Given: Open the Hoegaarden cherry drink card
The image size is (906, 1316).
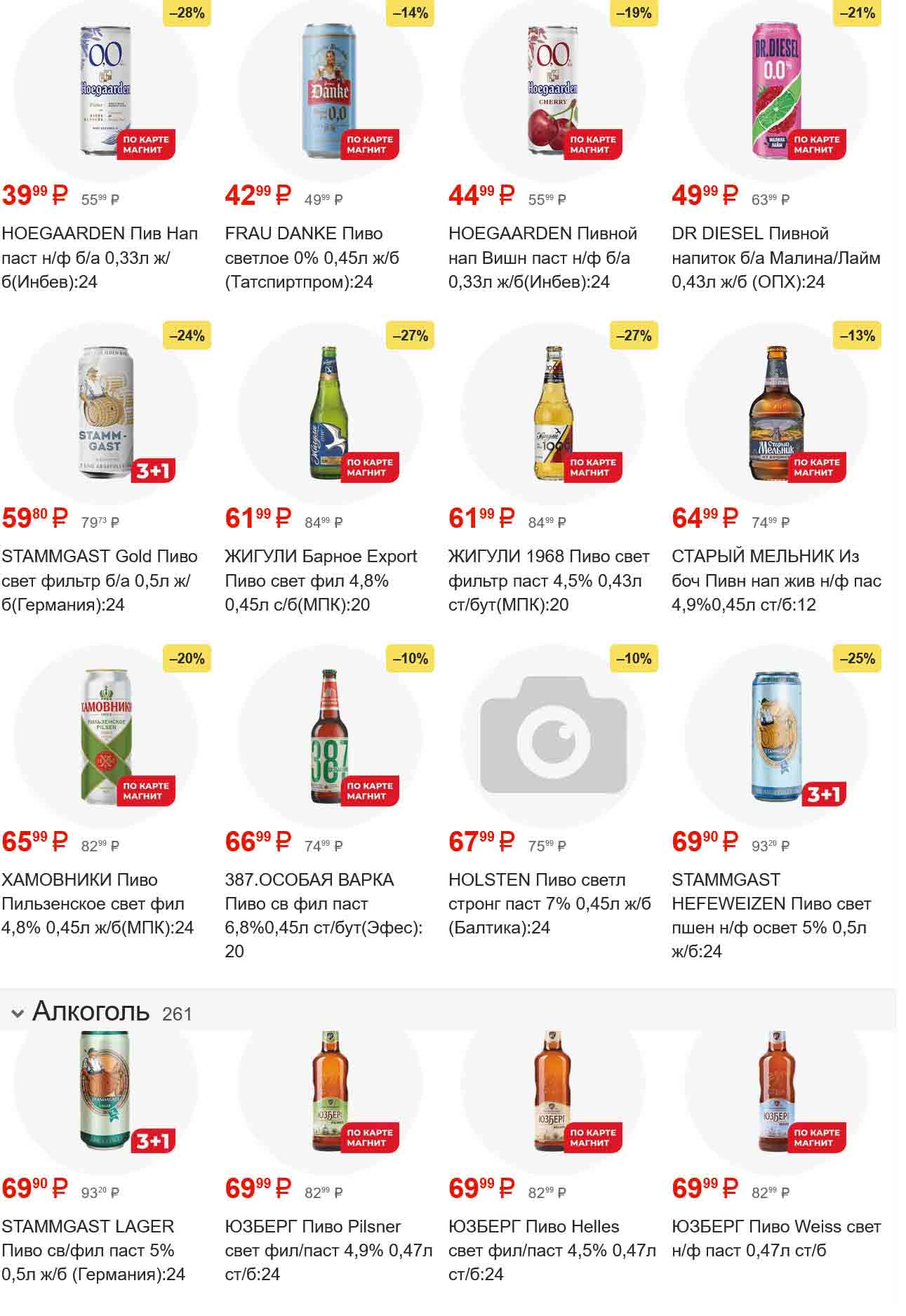Looking at the screenshot, I should click(553, 91).
